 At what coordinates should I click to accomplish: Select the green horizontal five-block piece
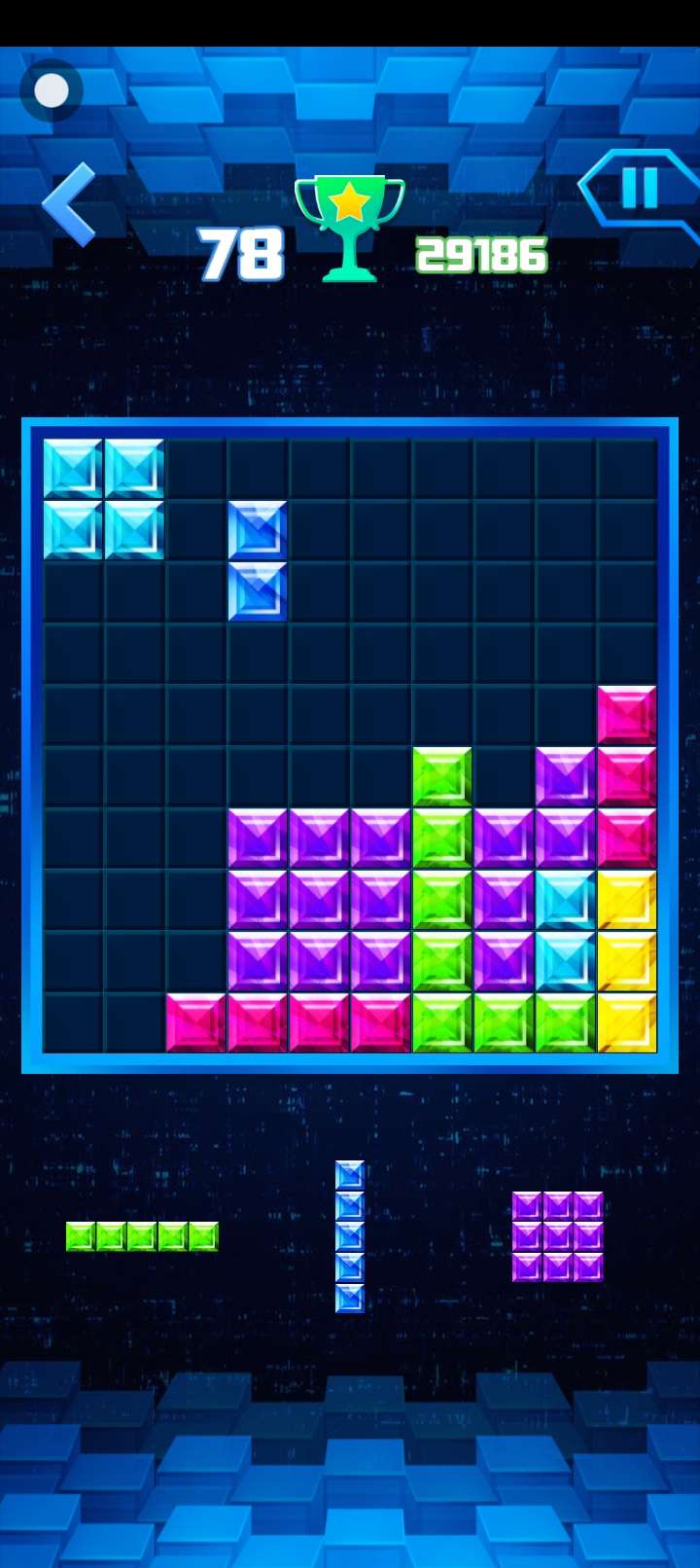(x=142, y=1236)
